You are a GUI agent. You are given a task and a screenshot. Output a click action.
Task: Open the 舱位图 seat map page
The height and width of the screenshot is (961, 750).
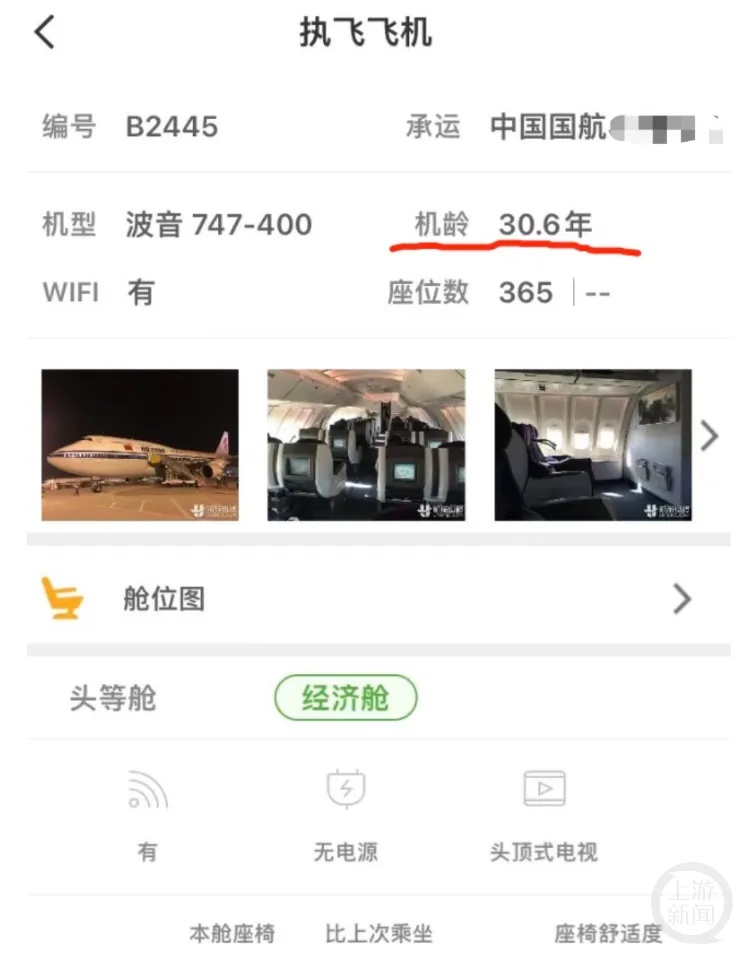click(164, 598)
